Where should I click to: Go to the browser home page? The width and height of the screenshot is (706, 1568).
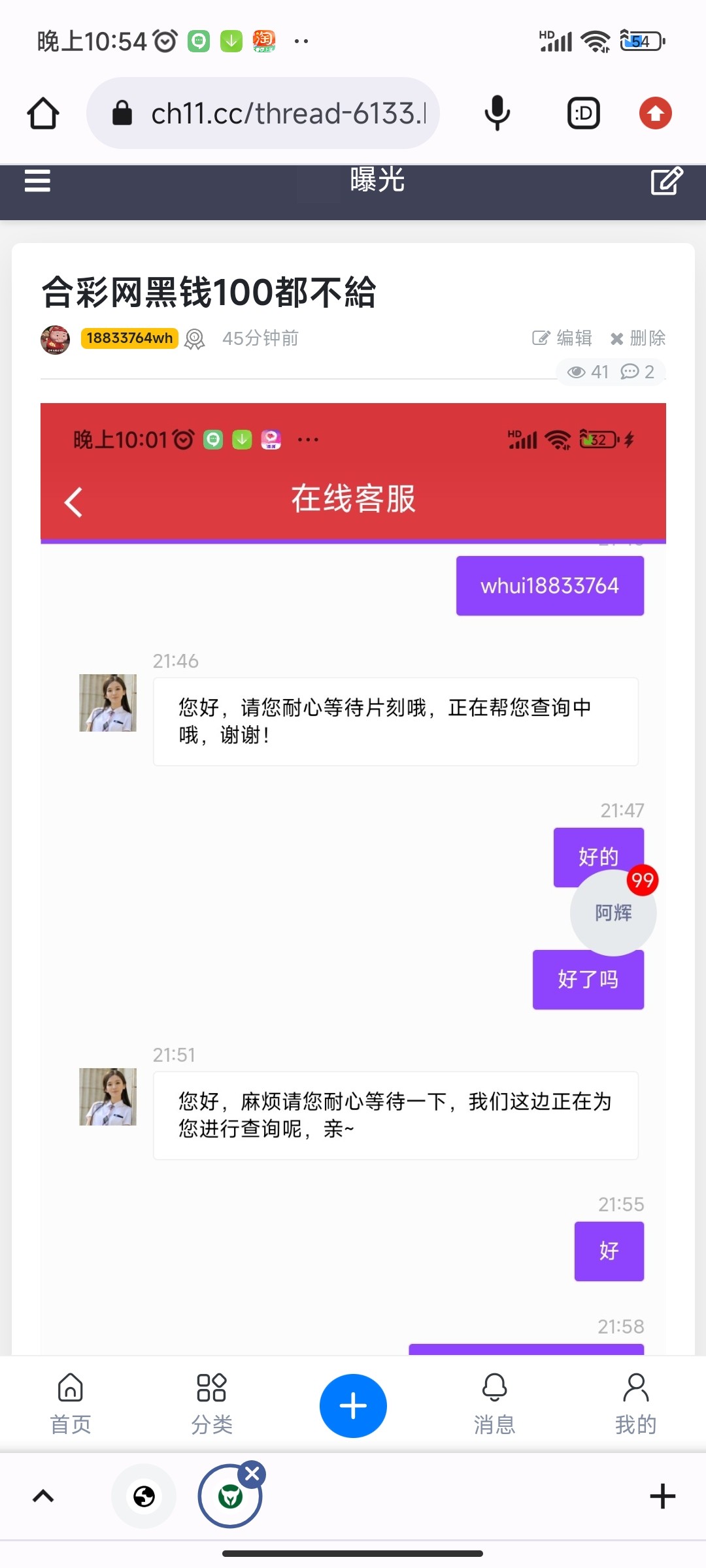[43, 114]
